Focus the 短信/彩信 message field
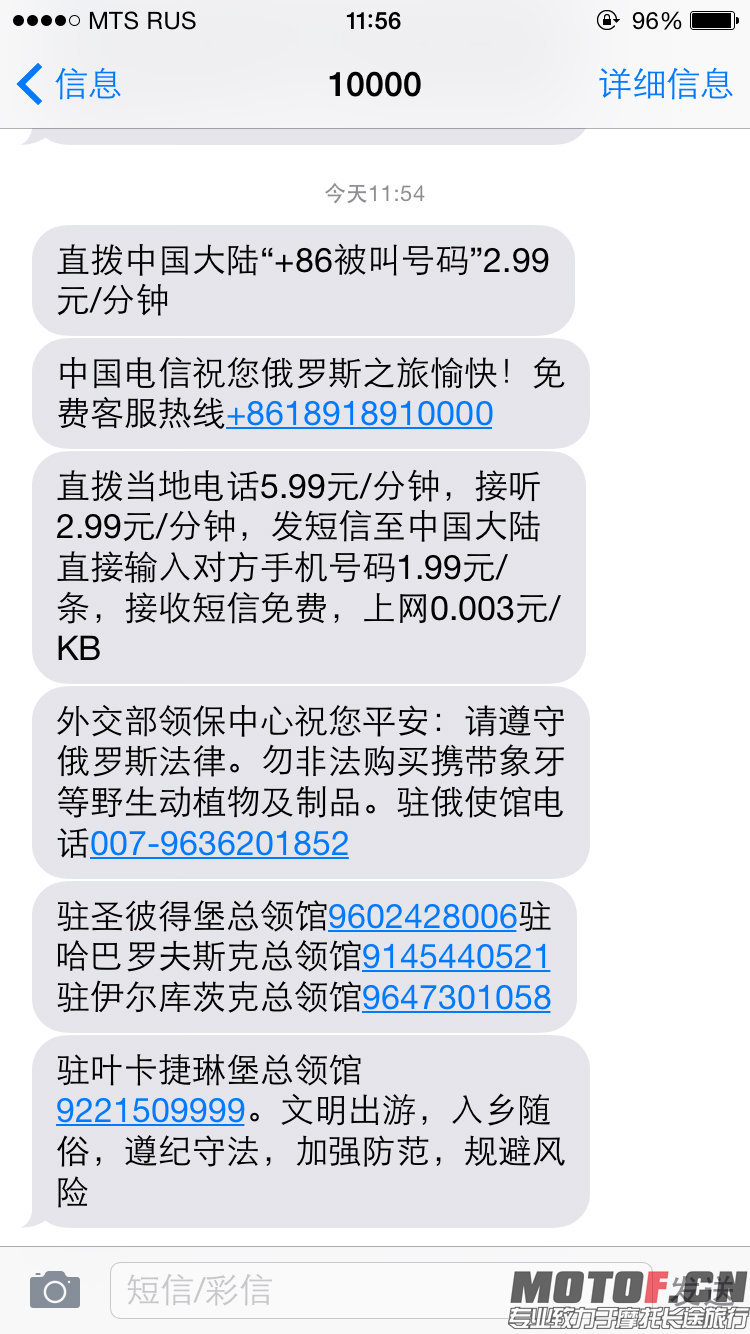The height and width of the screenshot is (1334, 750). pyautogui.click(x=310, y=1290)
